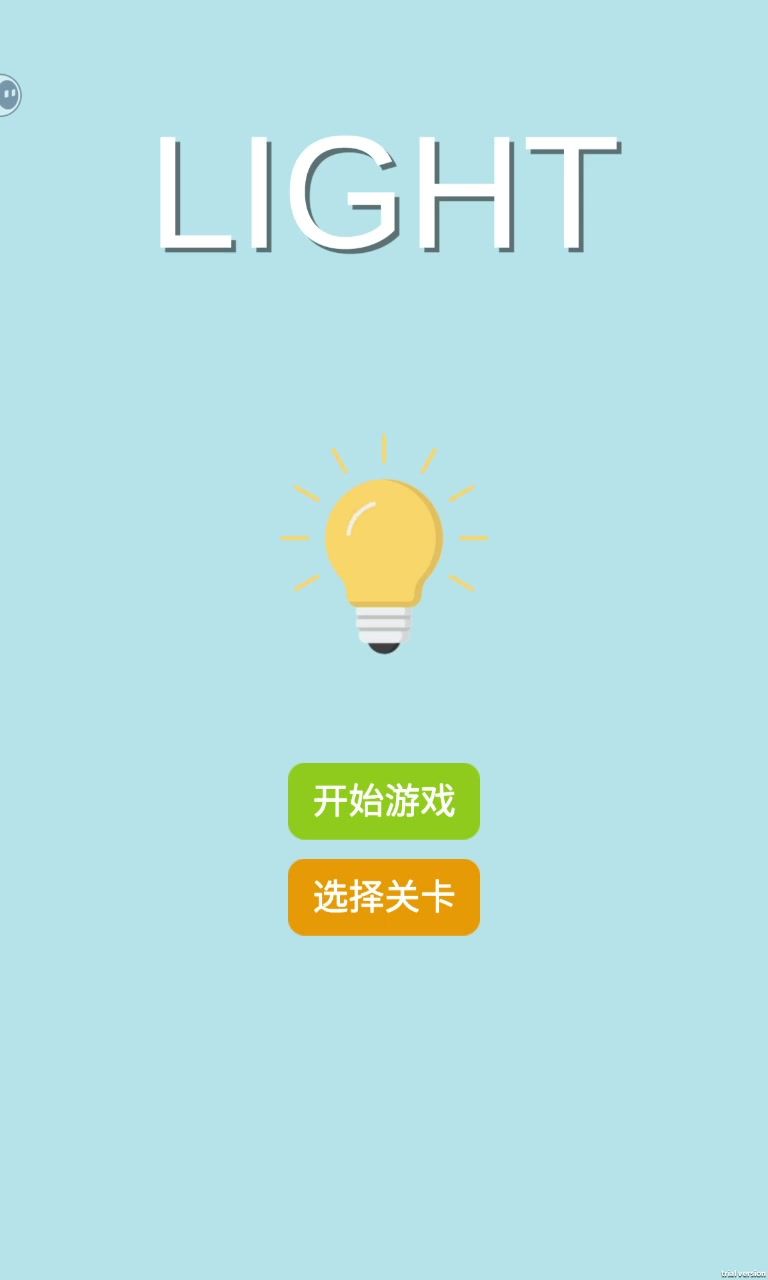
Task: Tap the floating assistant icon at left edge
Action: 8,96
